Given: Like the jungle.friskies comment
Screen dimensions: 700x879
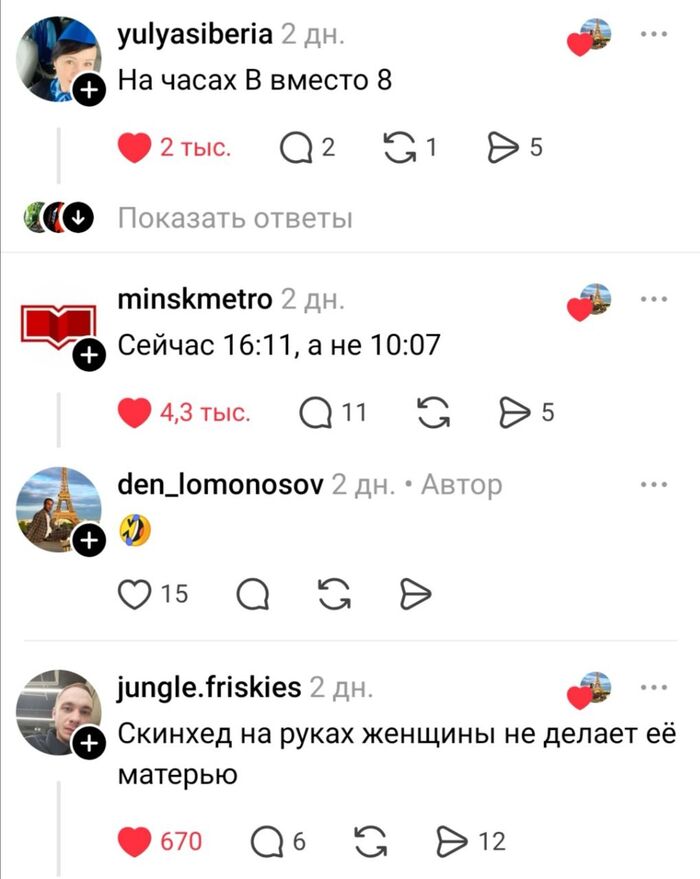Looking at the screenshot, I should tap(137, 842).
